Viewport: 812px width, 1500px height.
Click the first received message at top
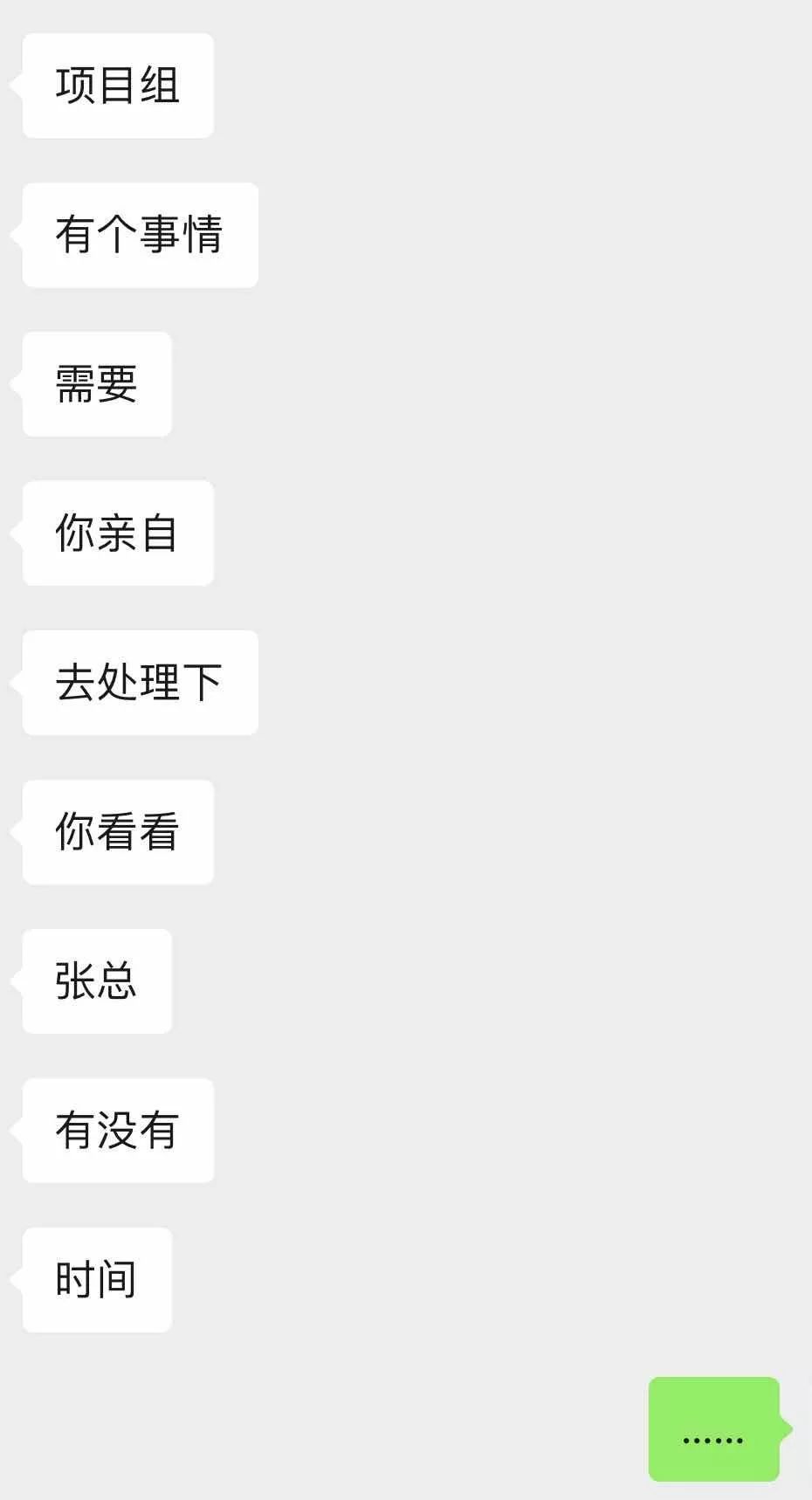(118, 85)
